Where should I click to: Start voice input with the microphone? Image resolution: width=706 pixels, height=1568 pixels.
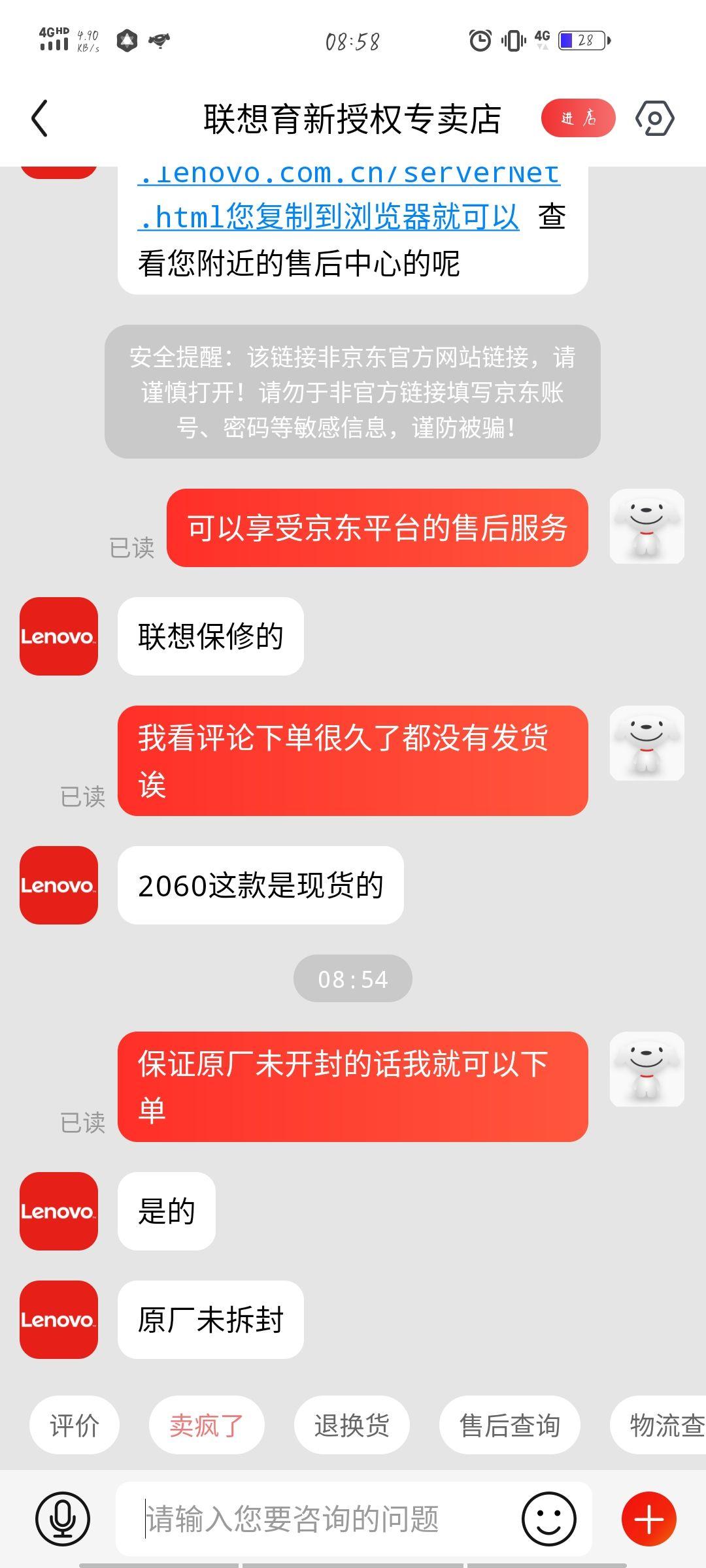(x=63, y=1518)
